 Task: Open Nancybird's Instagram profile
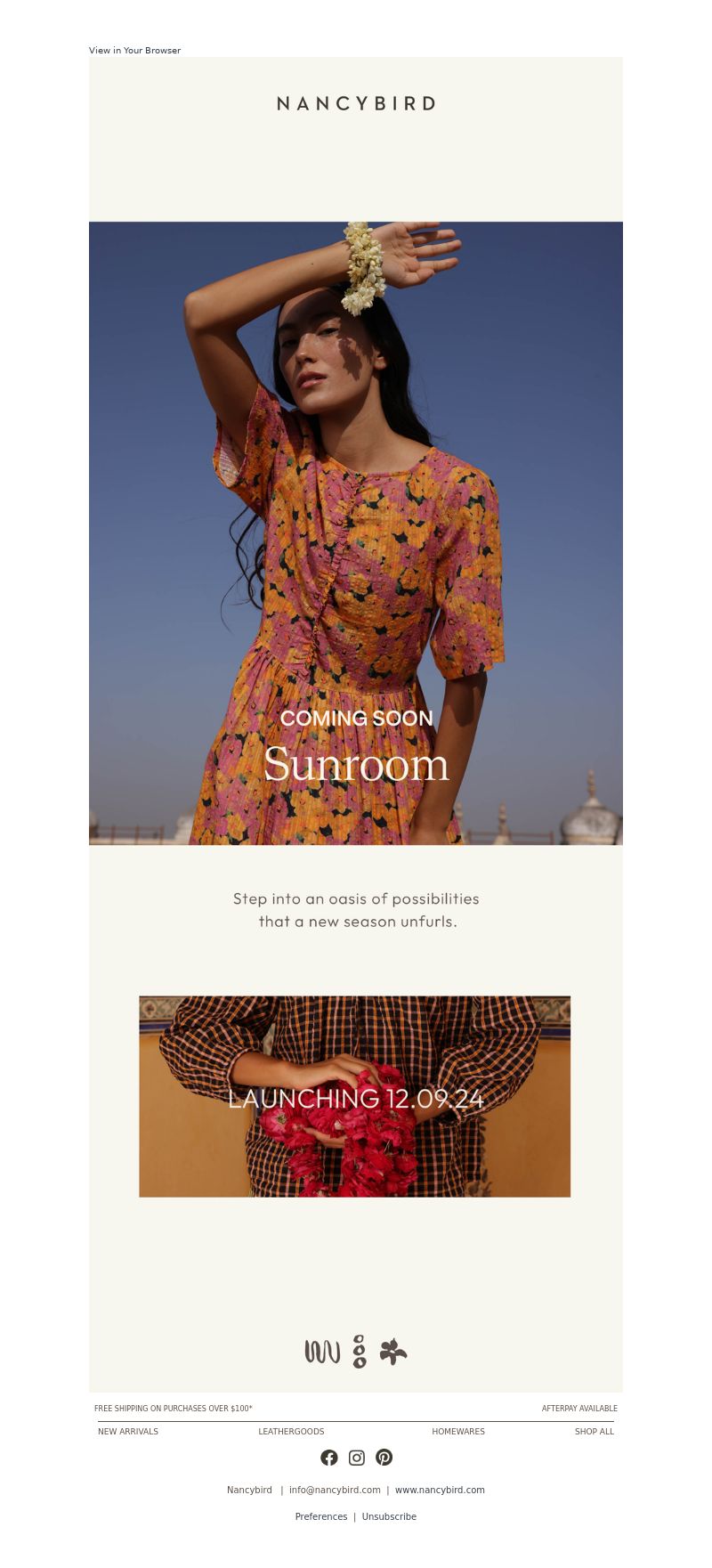pyautogui.click(x=357, y=1458)
